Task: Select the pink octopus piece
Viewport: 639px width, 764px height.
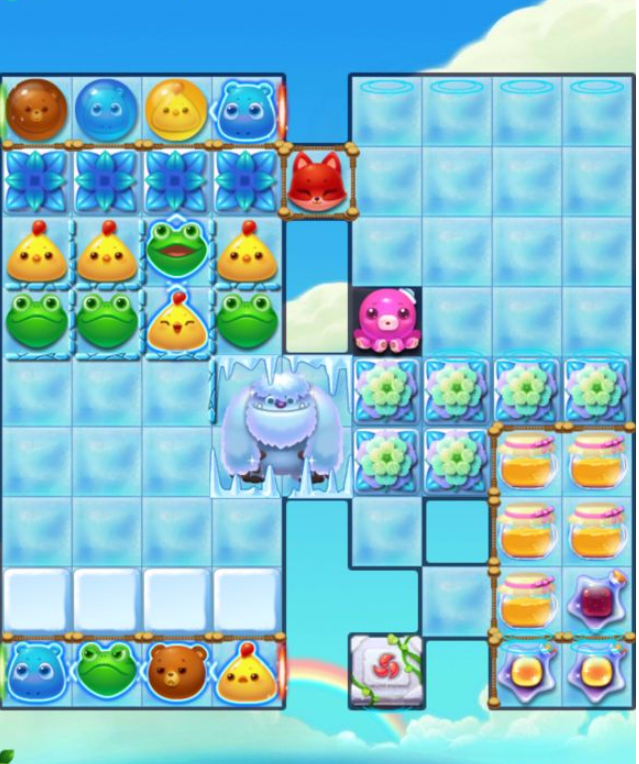Action: point(387,322)
